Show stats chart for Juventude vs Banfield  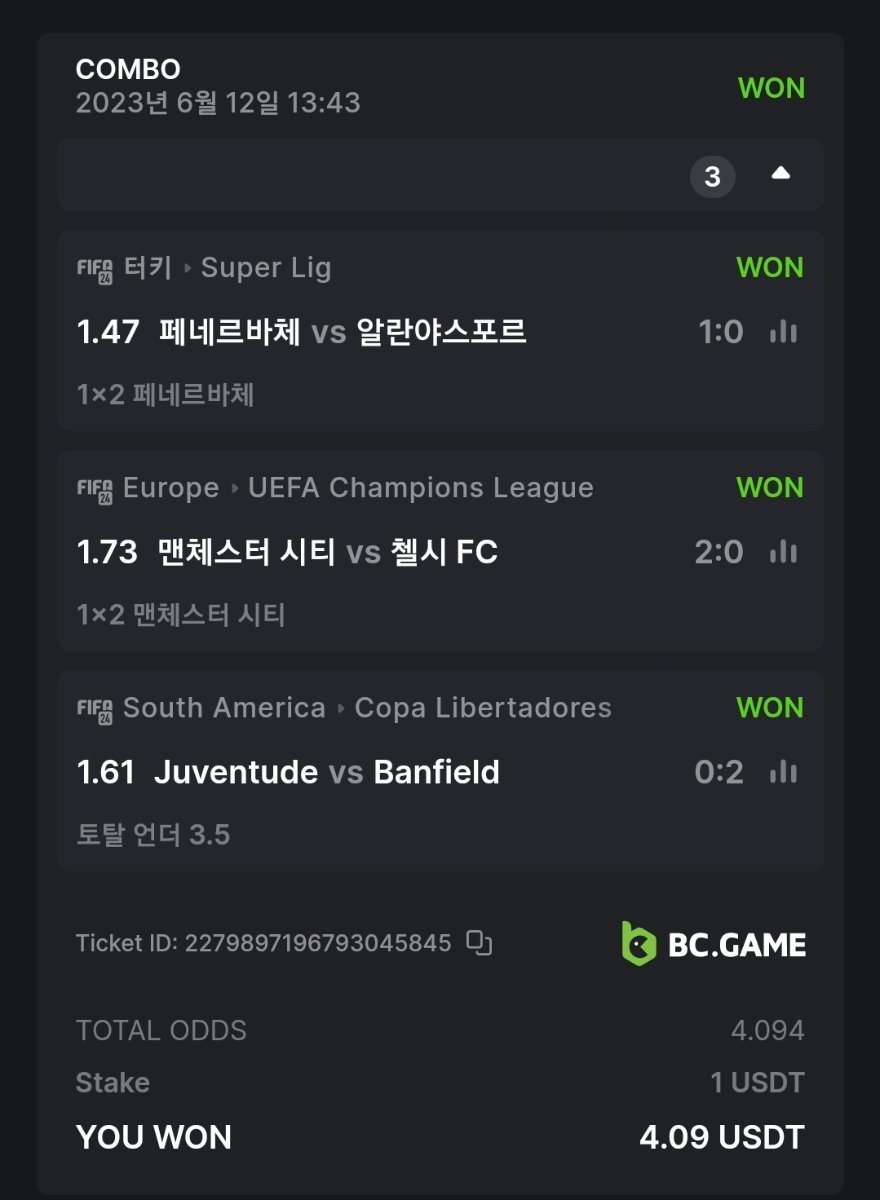[783, 772]
